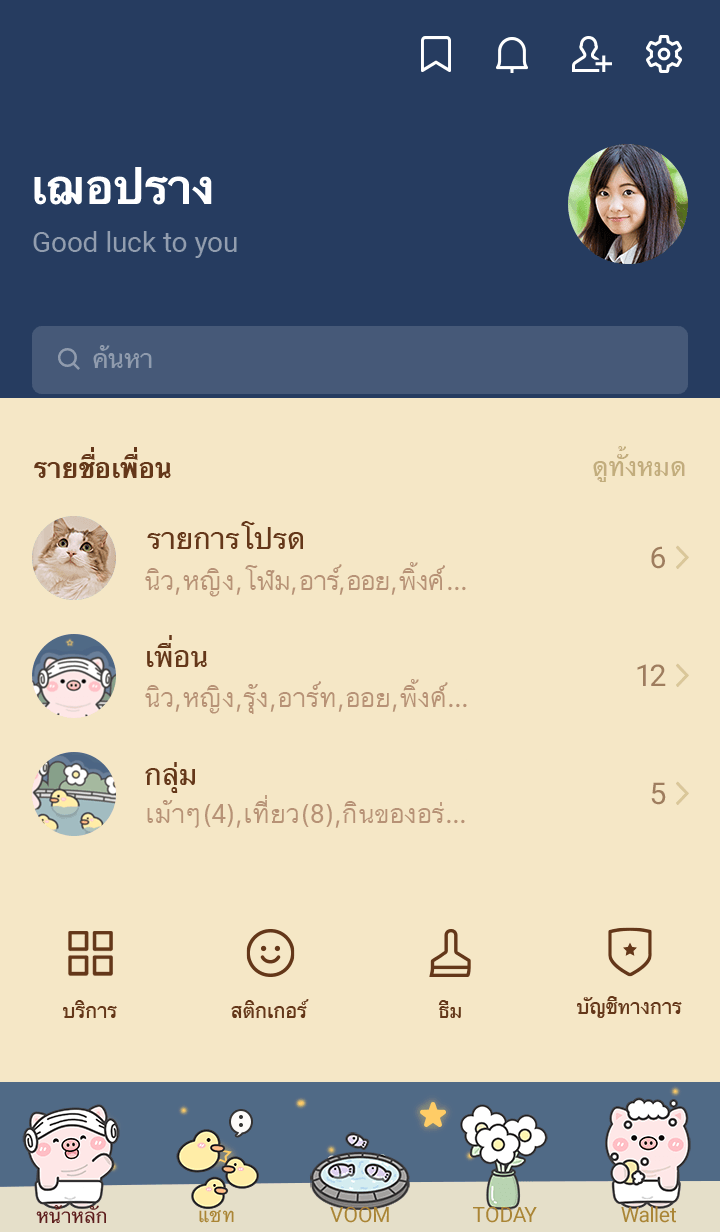The height and width of the screenshot is (1232, 720).
Task: Open บัญชีทางการ official accounts
Action: pos(629,970)
